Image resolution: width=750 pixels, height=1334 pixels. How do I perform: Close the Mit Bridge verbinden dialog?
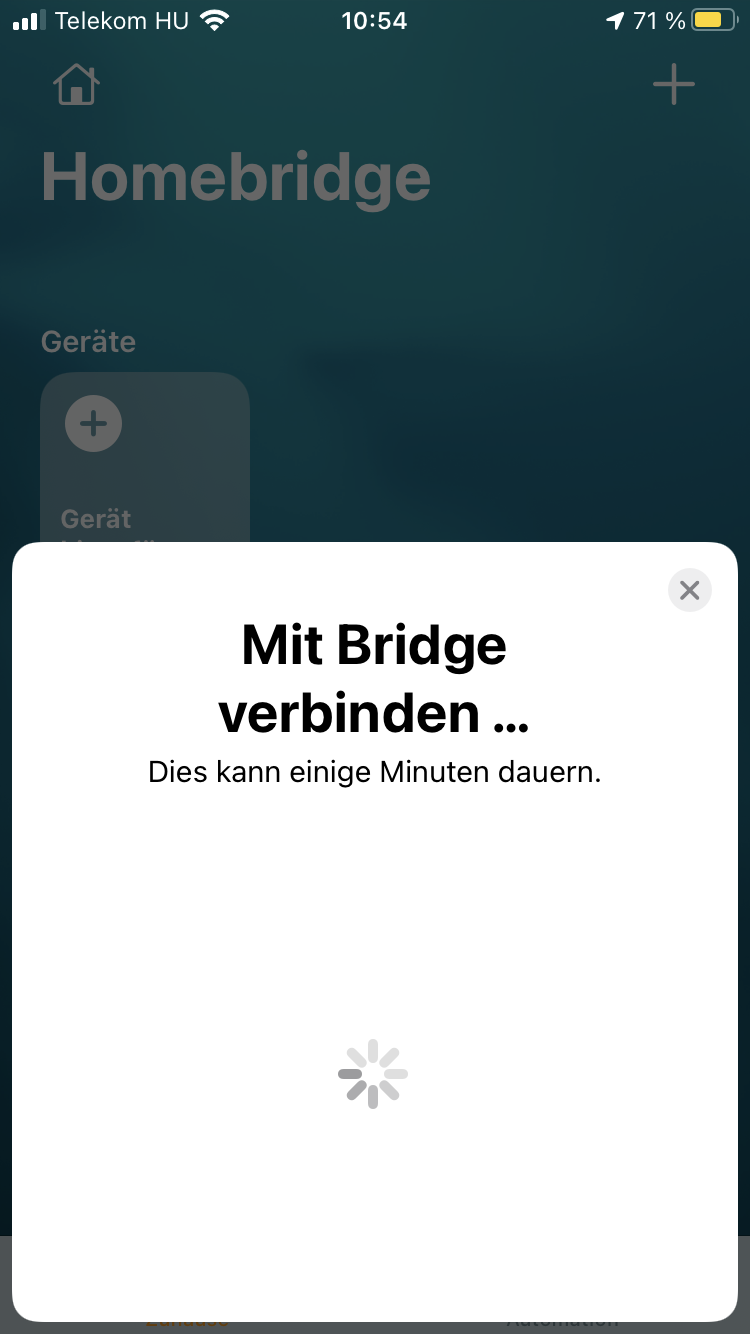coord(689,590)
